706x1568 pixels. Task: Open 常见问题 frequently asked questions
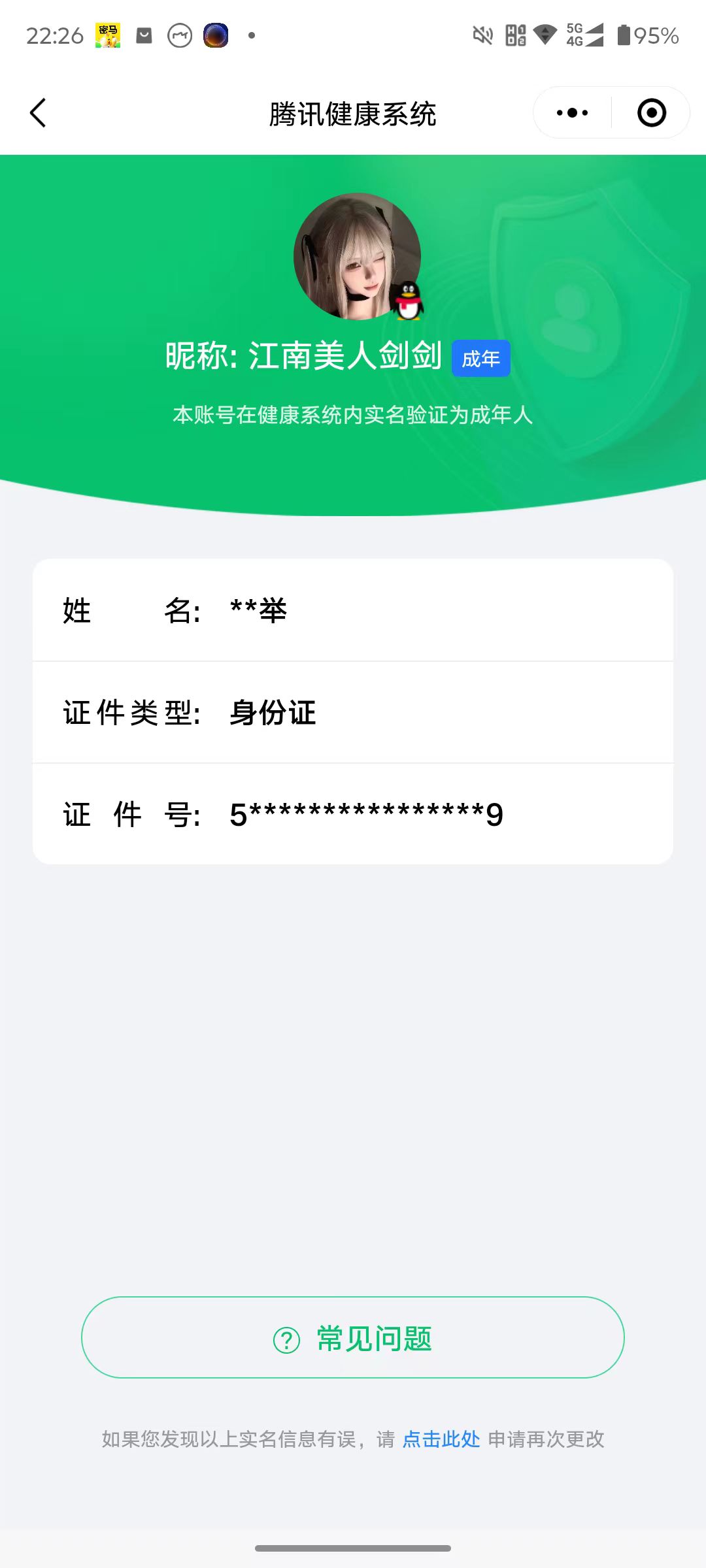(353, 1338)
